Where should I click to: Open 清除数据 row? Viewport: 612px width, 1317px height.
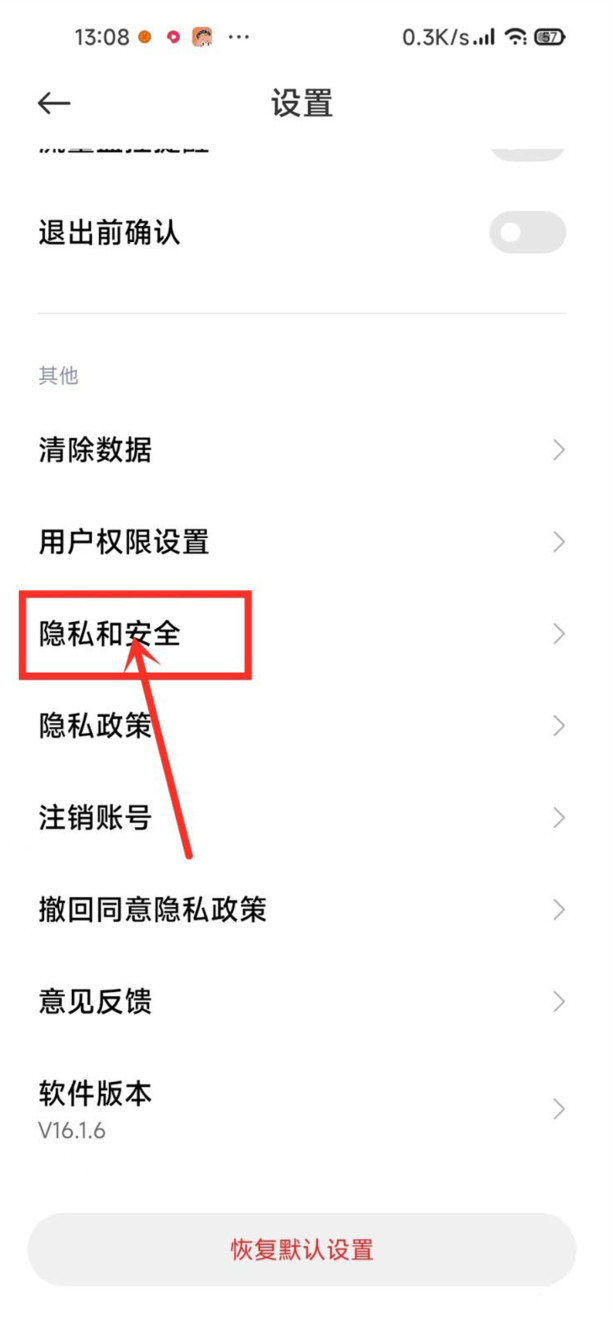(300, 450)
